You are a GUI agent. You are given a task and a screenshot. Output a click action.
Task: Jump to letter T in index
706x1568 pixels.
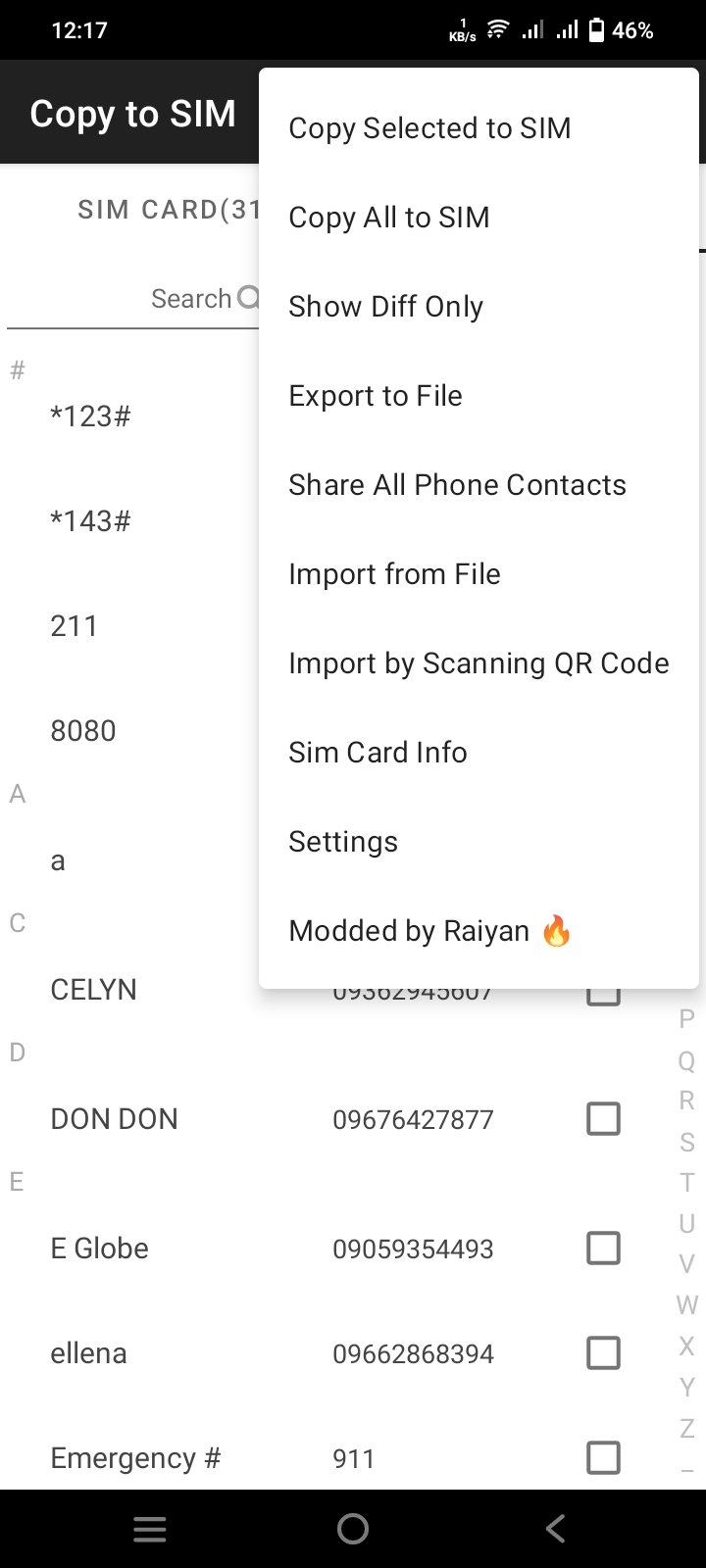(686, 1183)
